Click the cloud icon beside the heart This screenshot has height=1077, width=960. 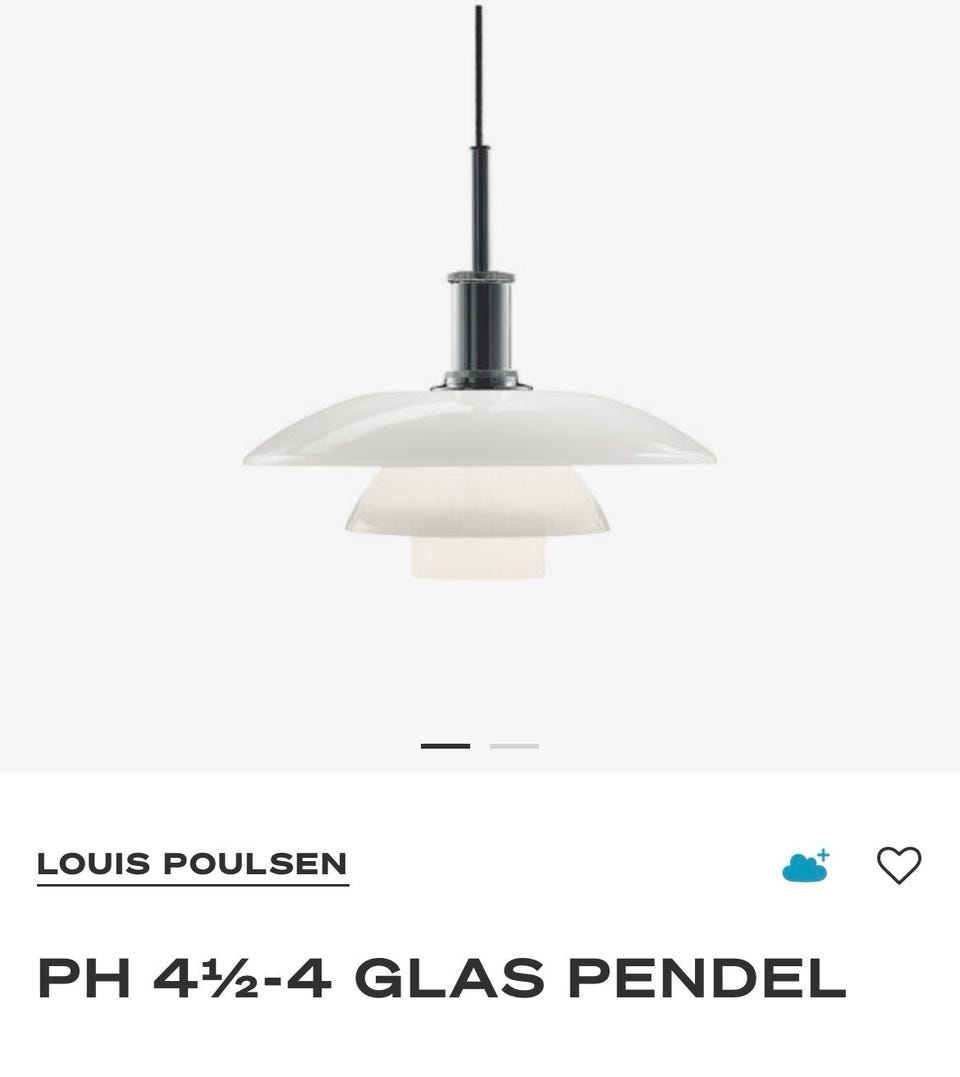click(807, 867)
